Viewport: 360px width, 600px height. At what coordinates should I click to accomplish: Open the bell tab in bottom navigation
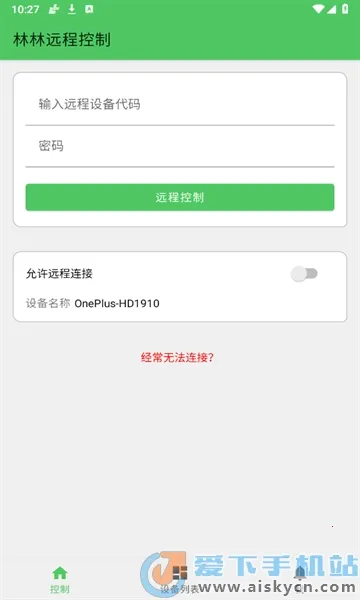point(300,578)
